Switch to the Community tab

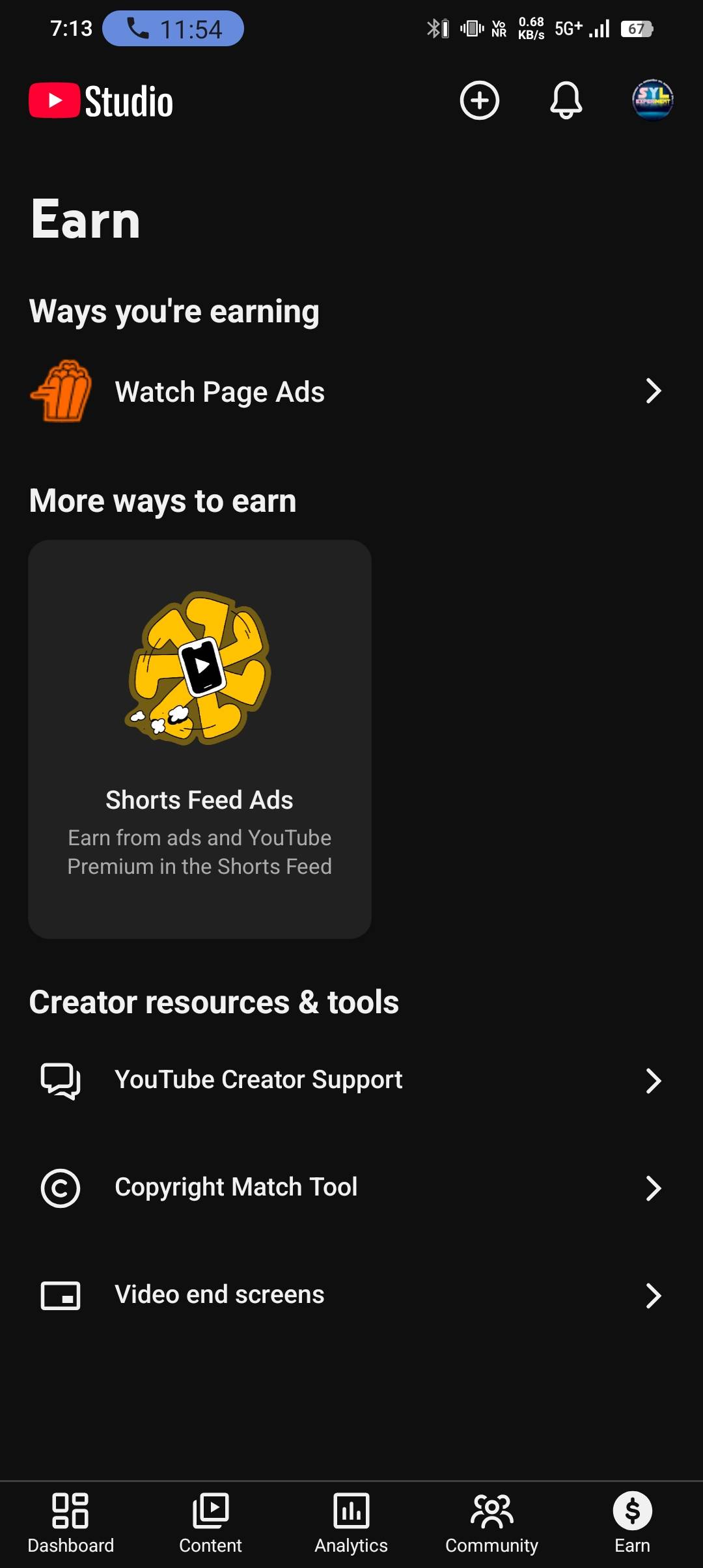(492, 1524)
